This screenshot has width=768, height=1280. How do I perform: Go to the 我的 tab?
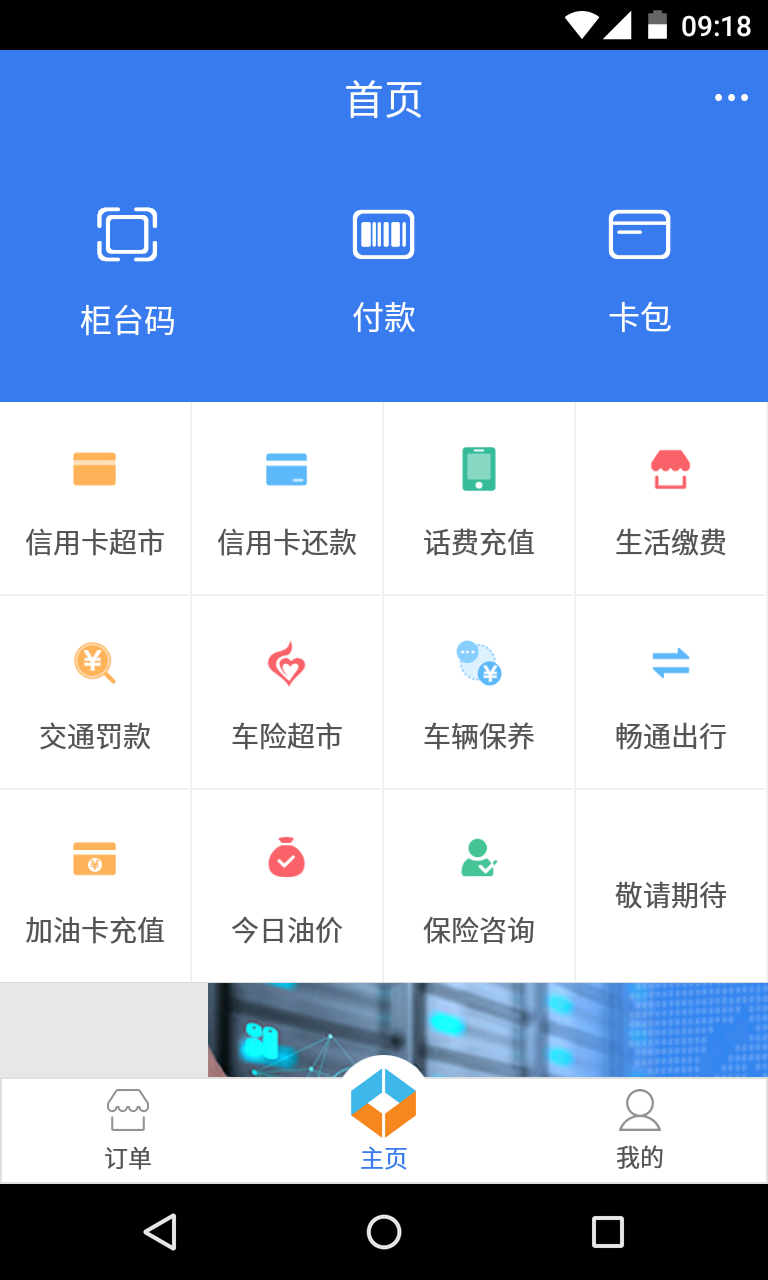tap(640, 1131)
